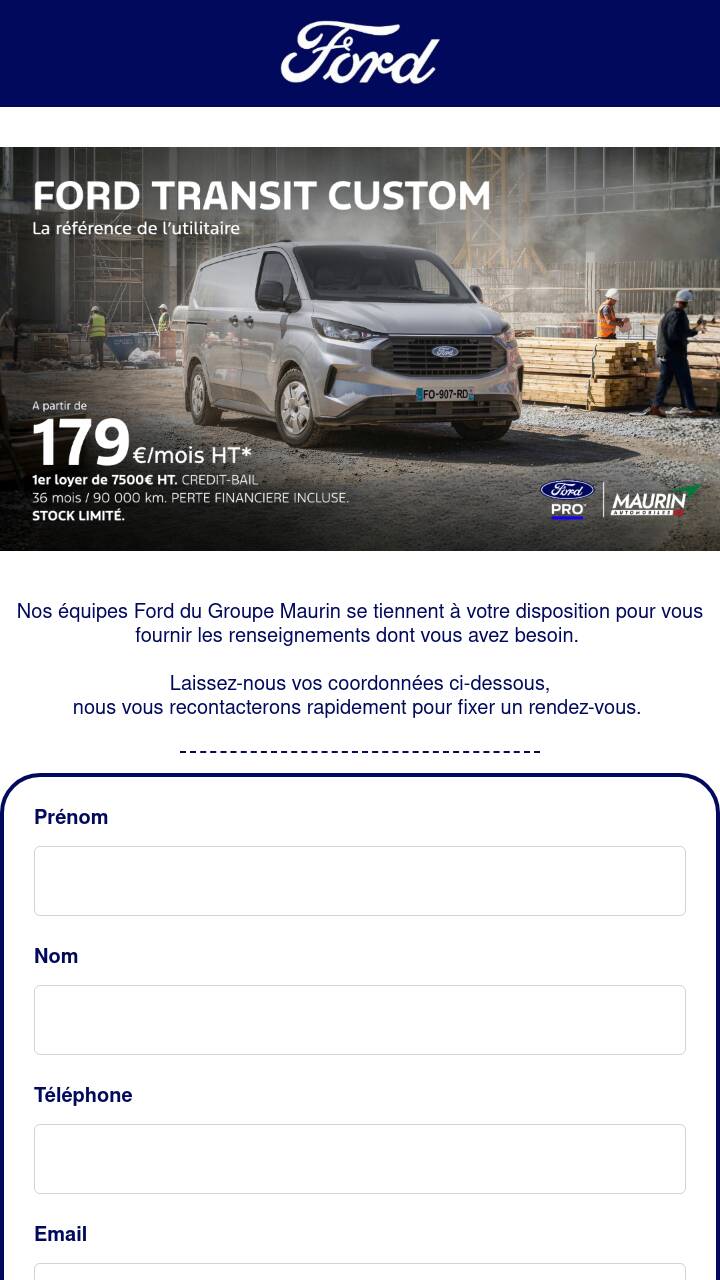Focus the Nom input field
Image resolution: width=720 pixels, height=1280 pixels.
(360, 1020)
